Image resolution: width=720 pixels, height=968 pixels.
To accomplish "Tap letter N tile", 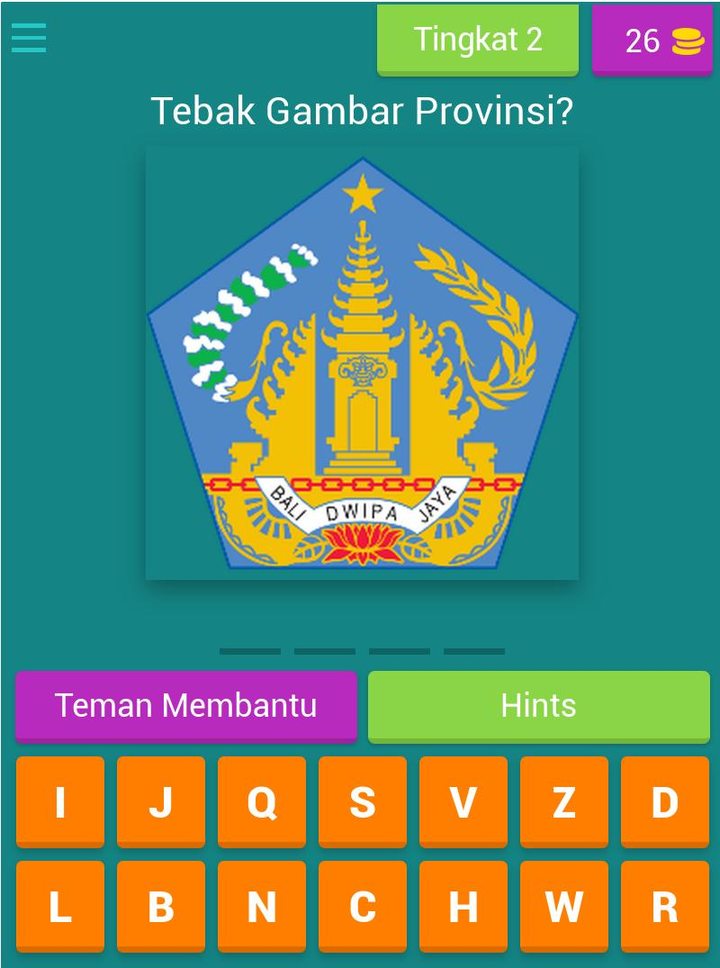I will 262,907.
